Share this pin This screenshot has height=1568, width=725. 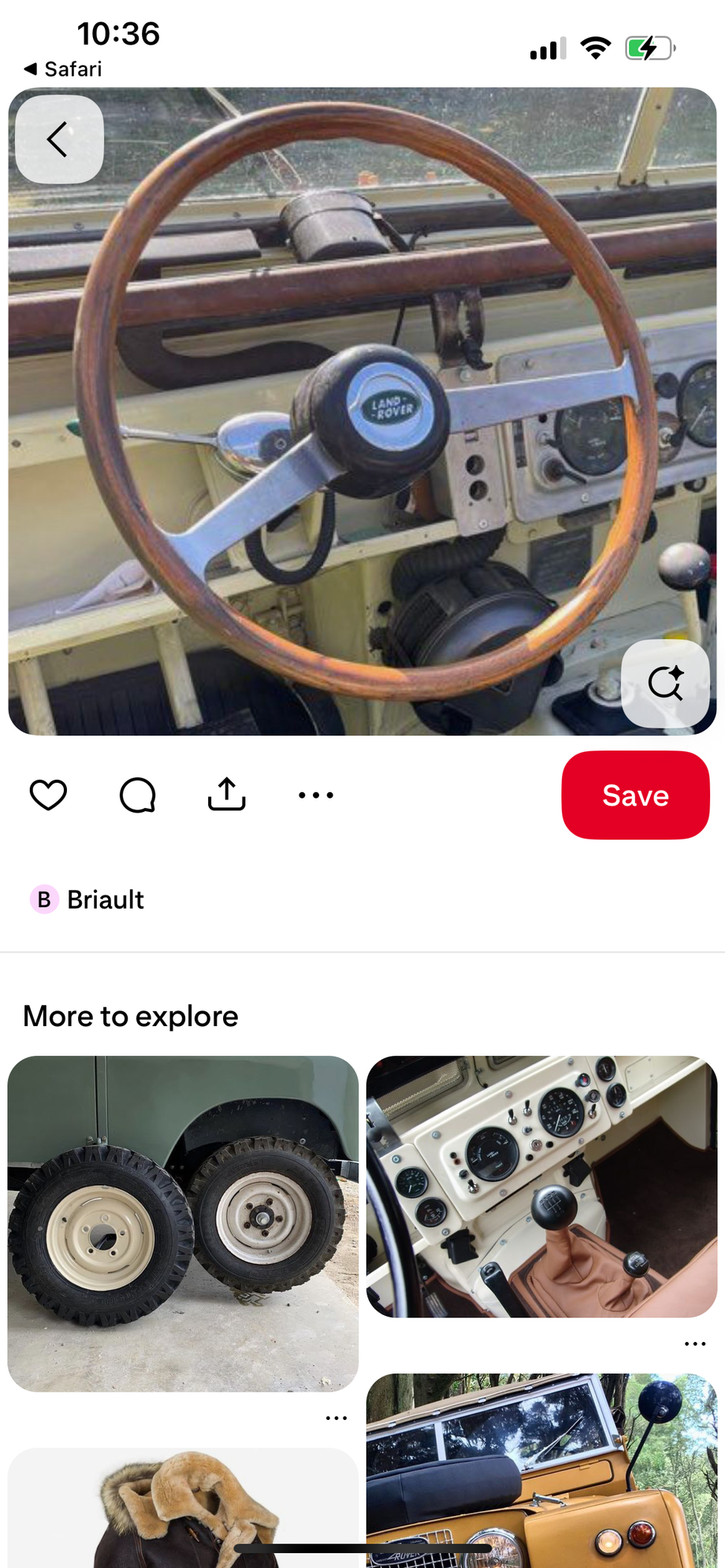click(x=227, y=795)
